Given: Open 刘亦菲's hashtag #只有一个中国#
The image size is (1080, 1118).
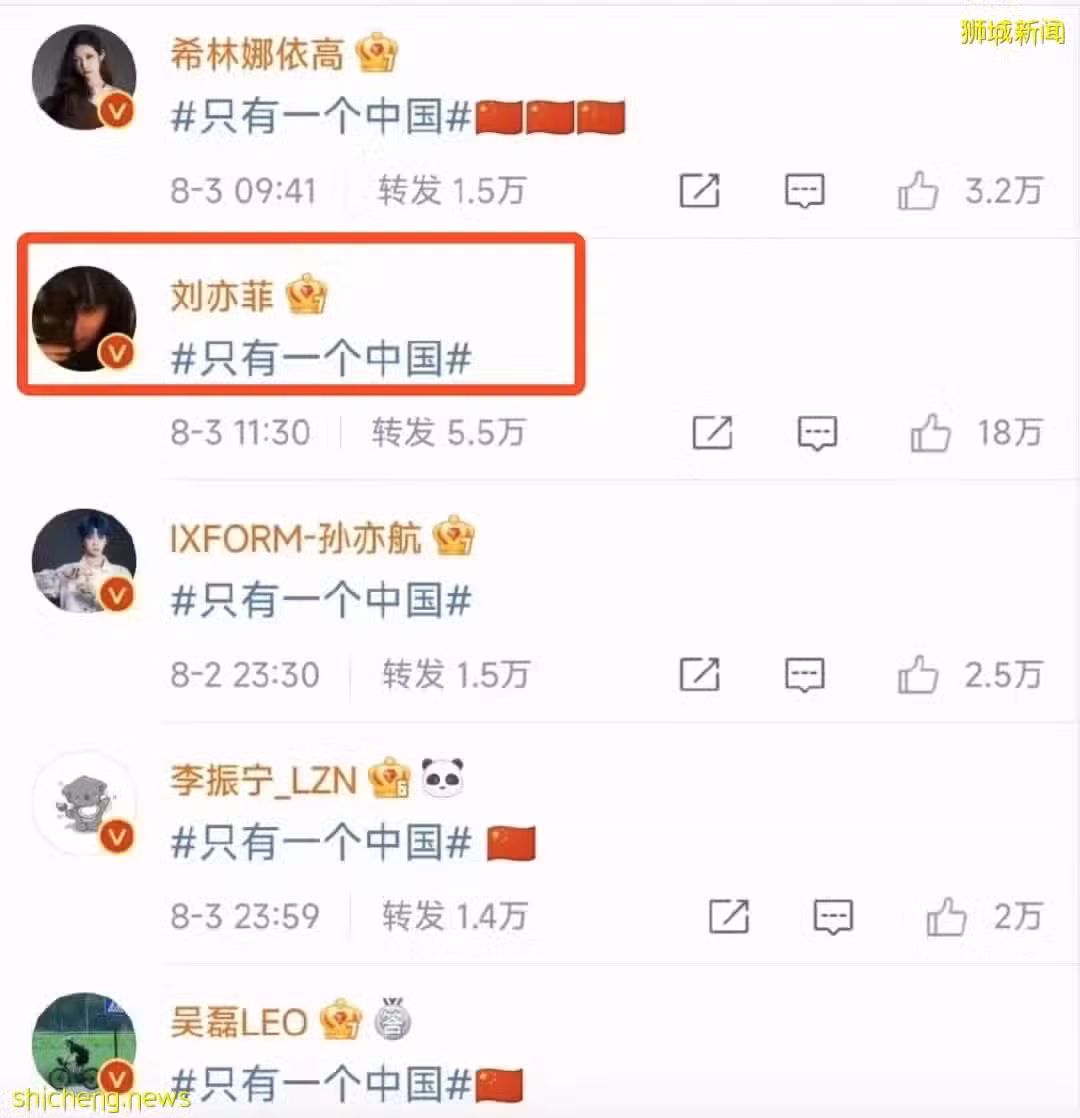Looking at the screenshot, I should tap(321, 359).
